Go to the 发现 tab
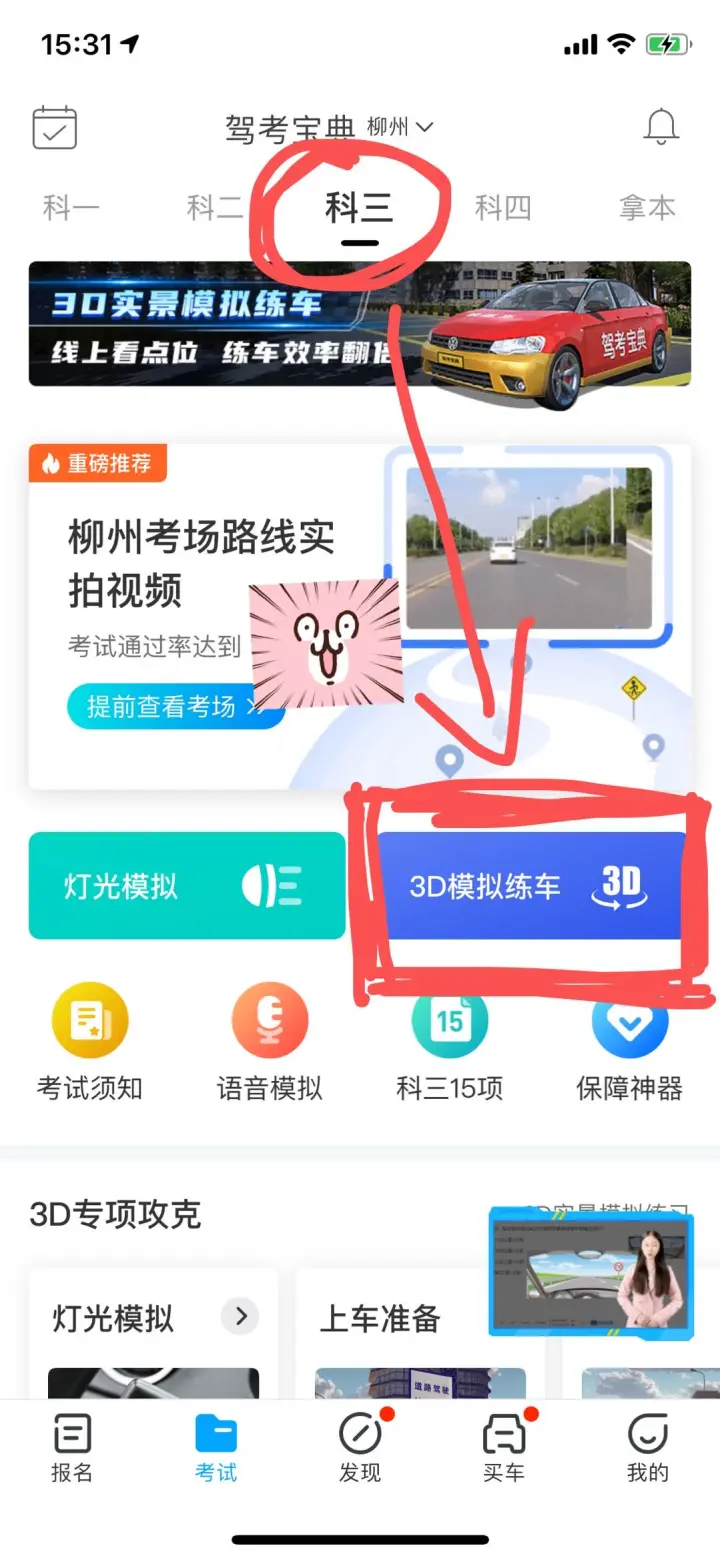720x1560 pixels. pos(360,1450)
